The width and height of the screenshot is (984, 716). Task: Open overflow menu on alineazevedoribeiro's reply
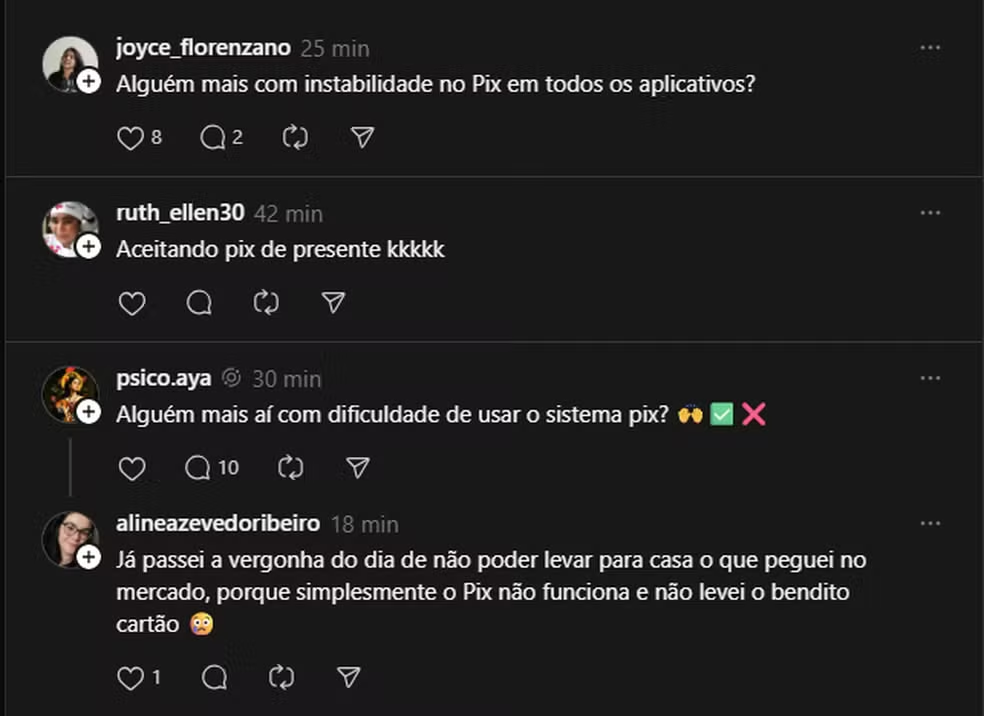point(930,524)
